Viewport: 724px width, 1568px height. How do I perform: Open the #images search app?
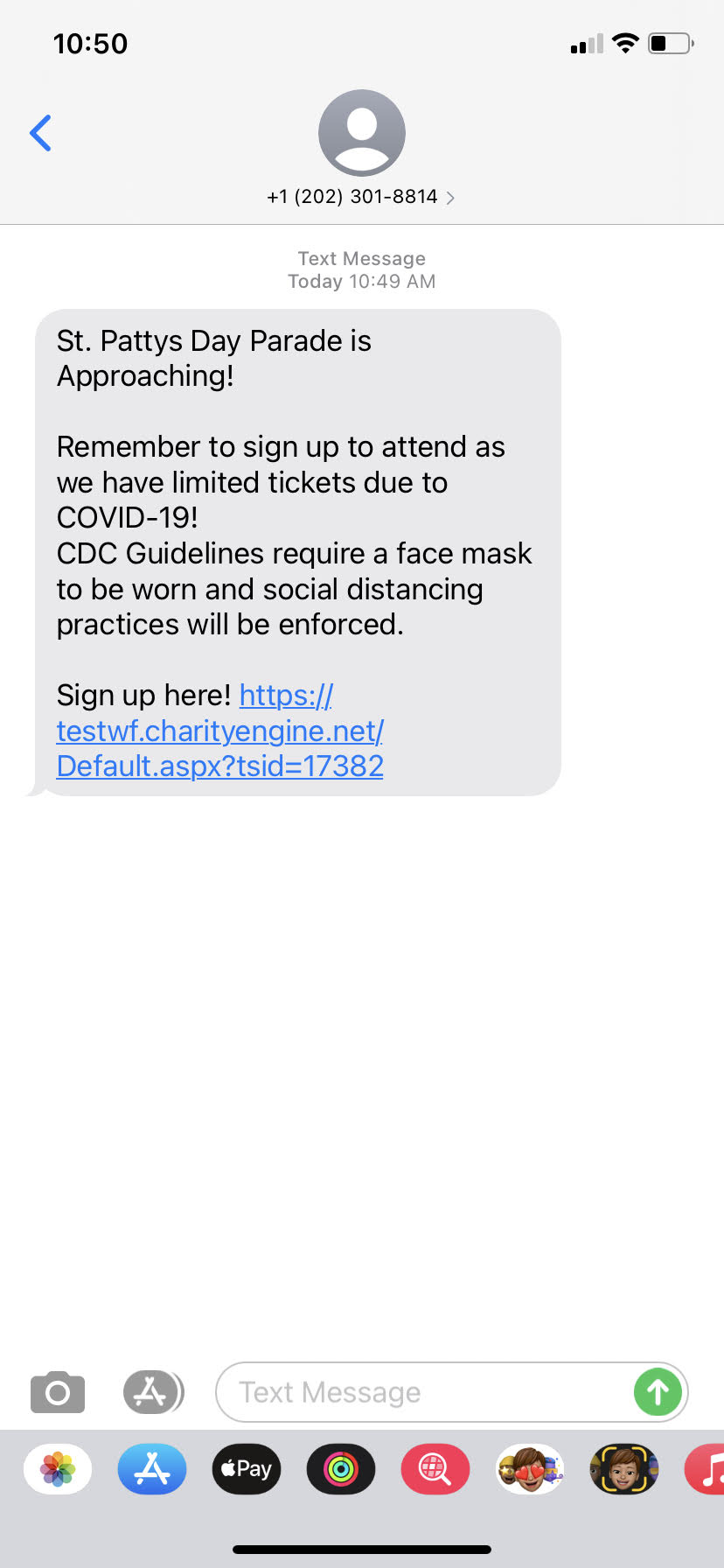[x=435, y=1469]
